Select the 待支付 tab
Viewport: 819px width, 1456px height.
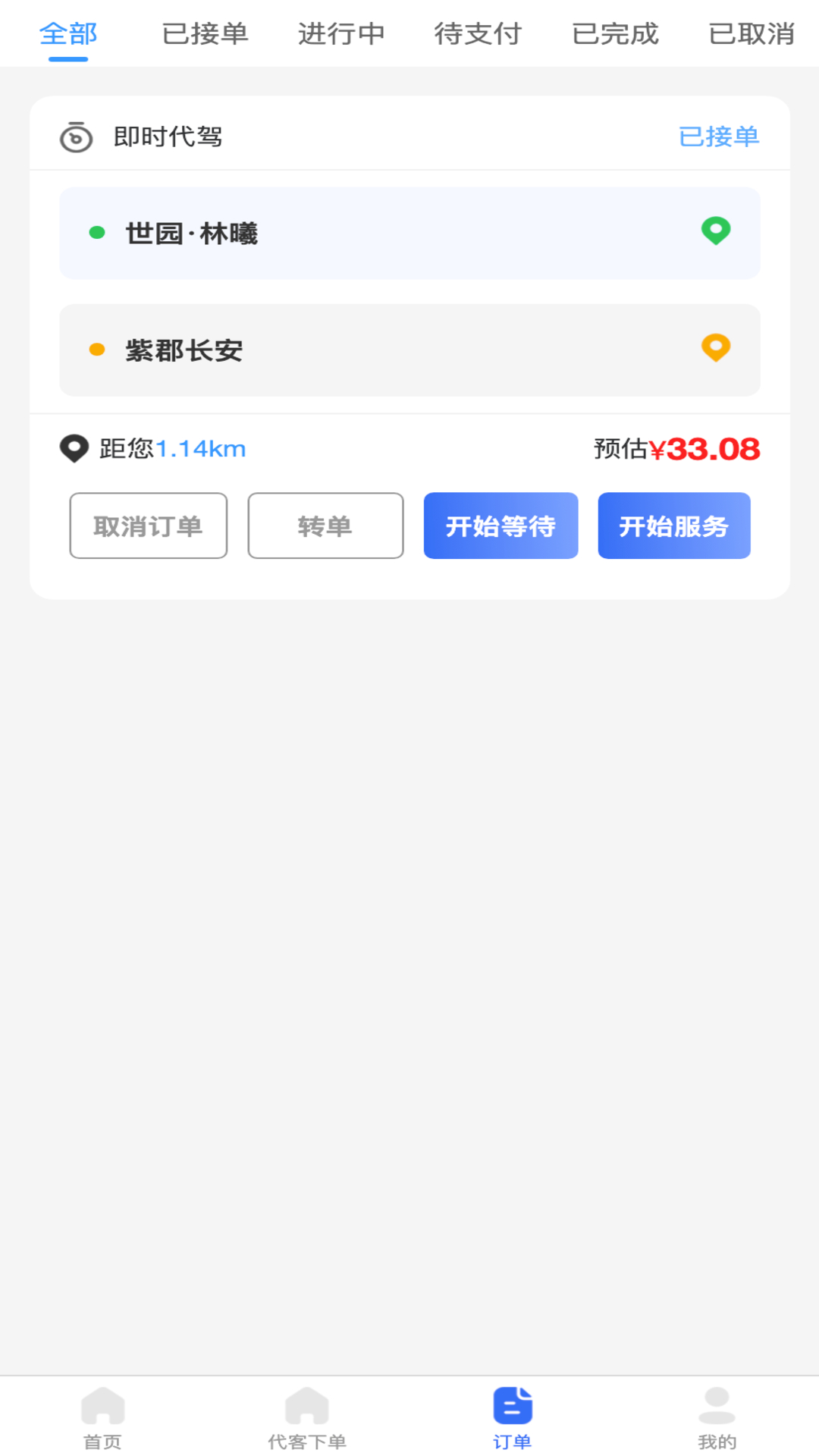[479, 33]
